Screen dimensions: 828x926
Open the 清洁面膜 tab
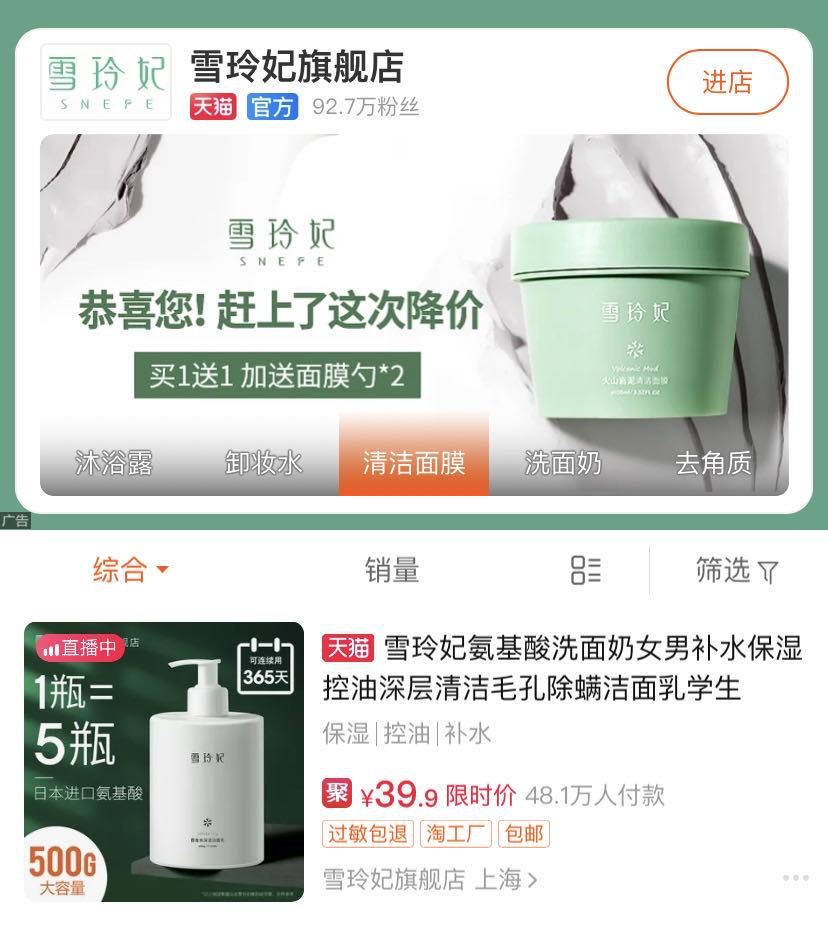point(414,463)
